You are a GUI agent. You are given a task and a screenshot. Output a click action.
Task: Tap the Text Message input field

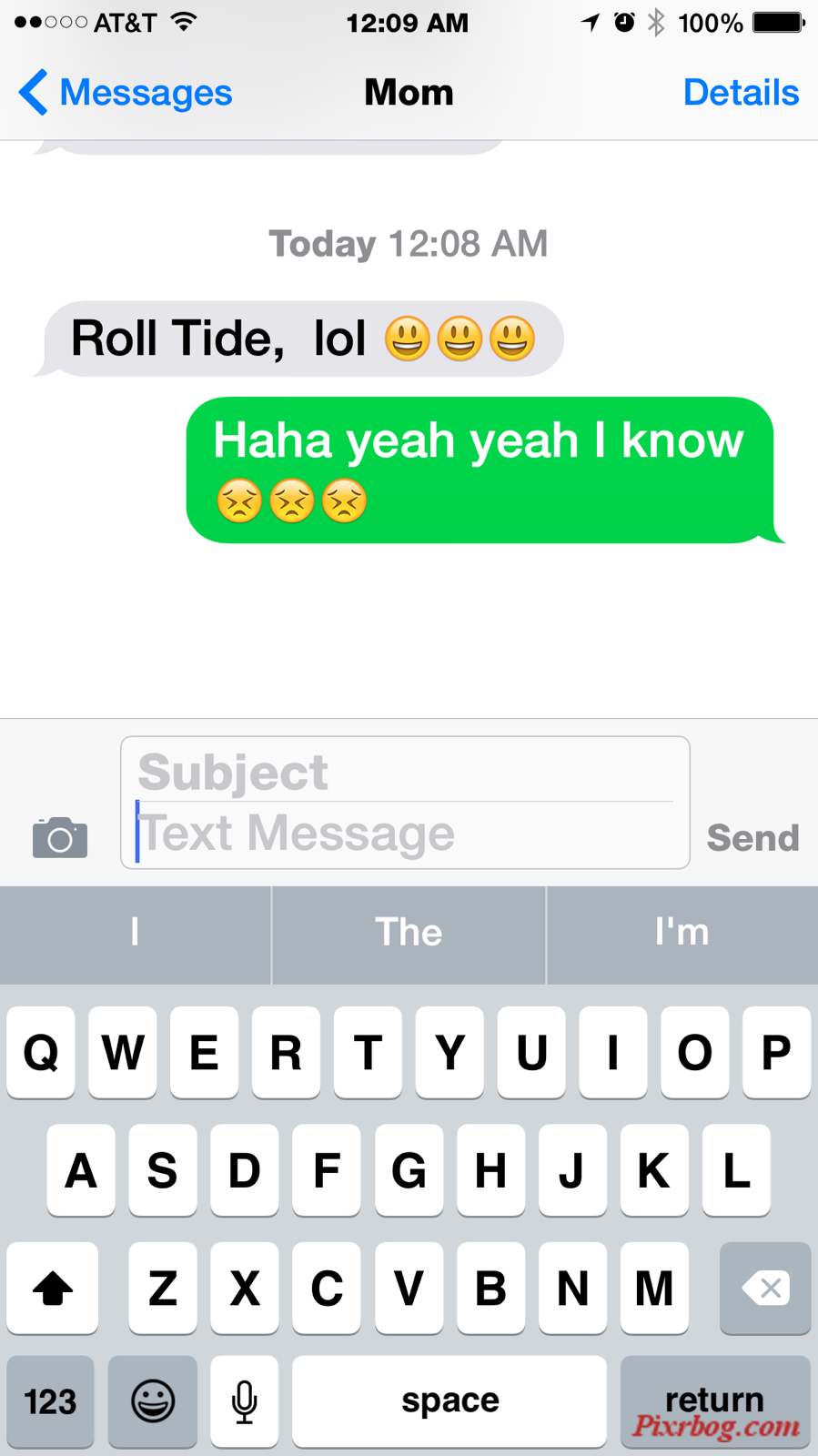pos(405,834)
